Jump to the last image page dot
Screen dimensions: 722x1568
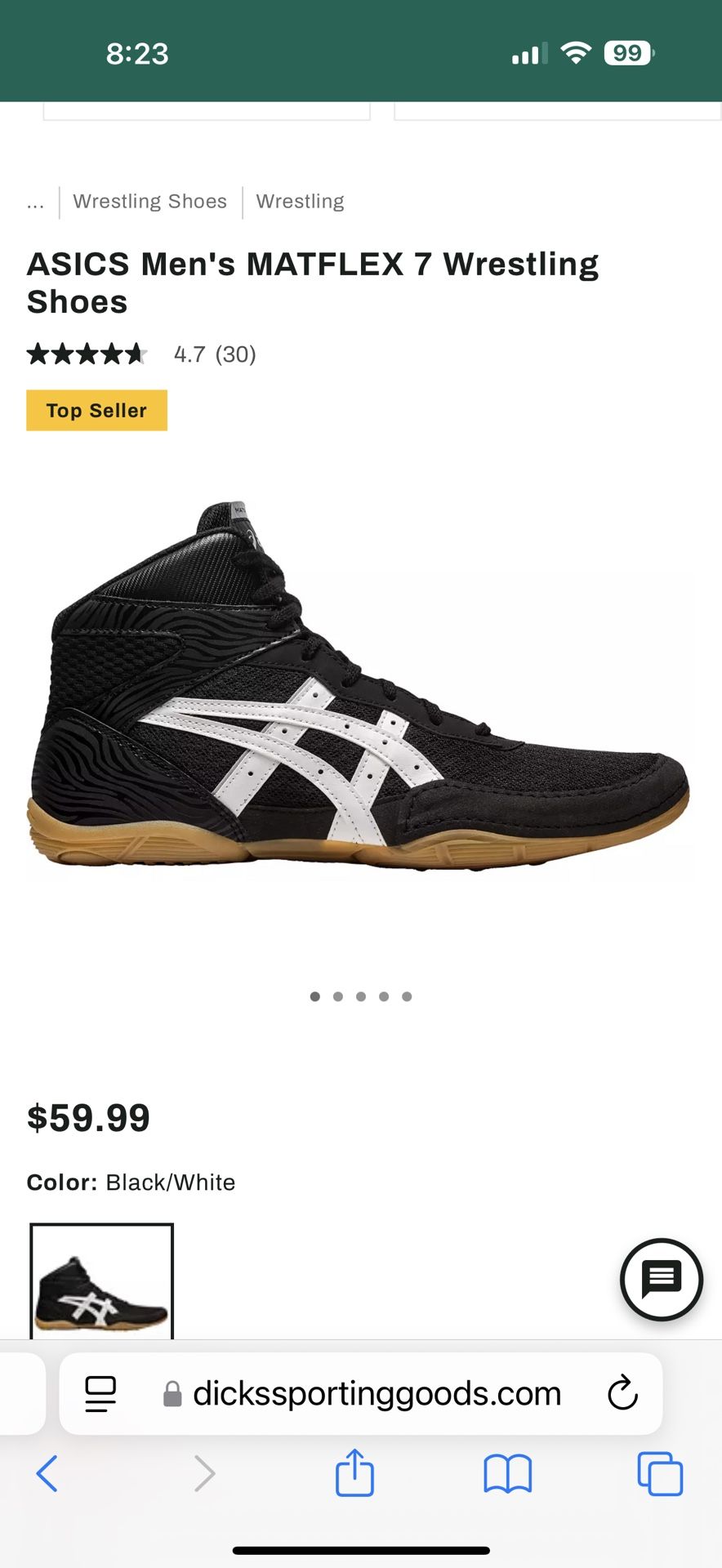pyautogui.click(x=407, y=996)
